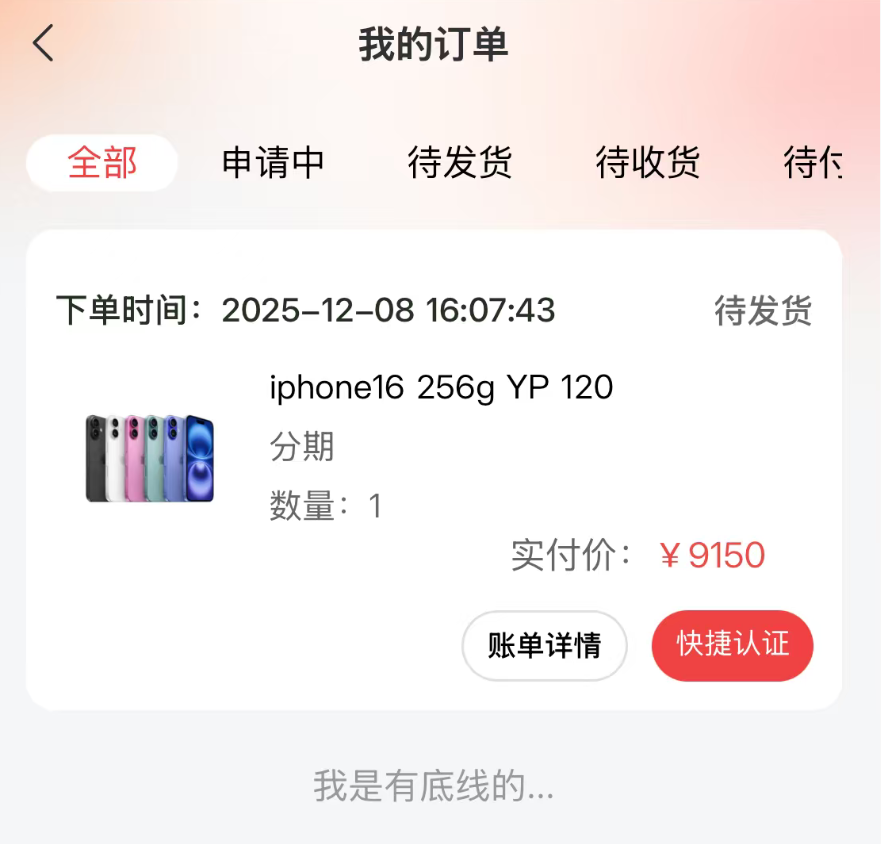Tap the 账单详情 button

click(x=544, y=646)
